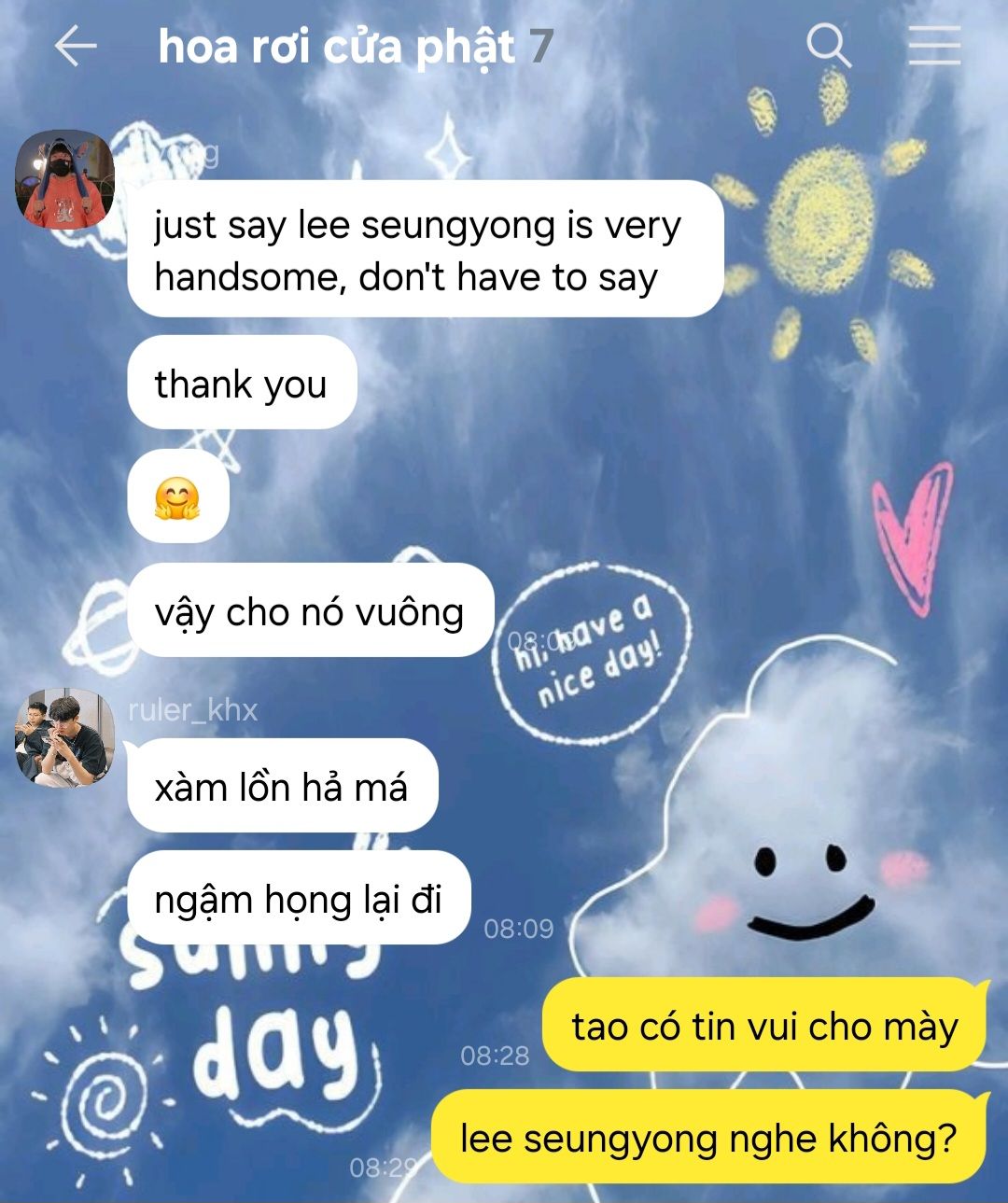Open the chat room side menu

pos(934,46)
